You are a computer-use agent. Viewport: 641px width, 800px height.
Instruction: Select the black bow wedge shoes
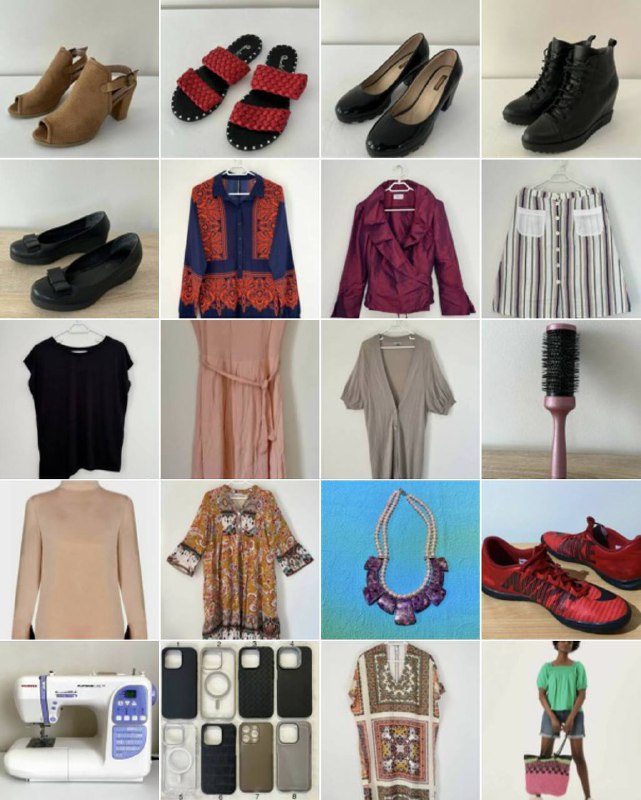79,240
